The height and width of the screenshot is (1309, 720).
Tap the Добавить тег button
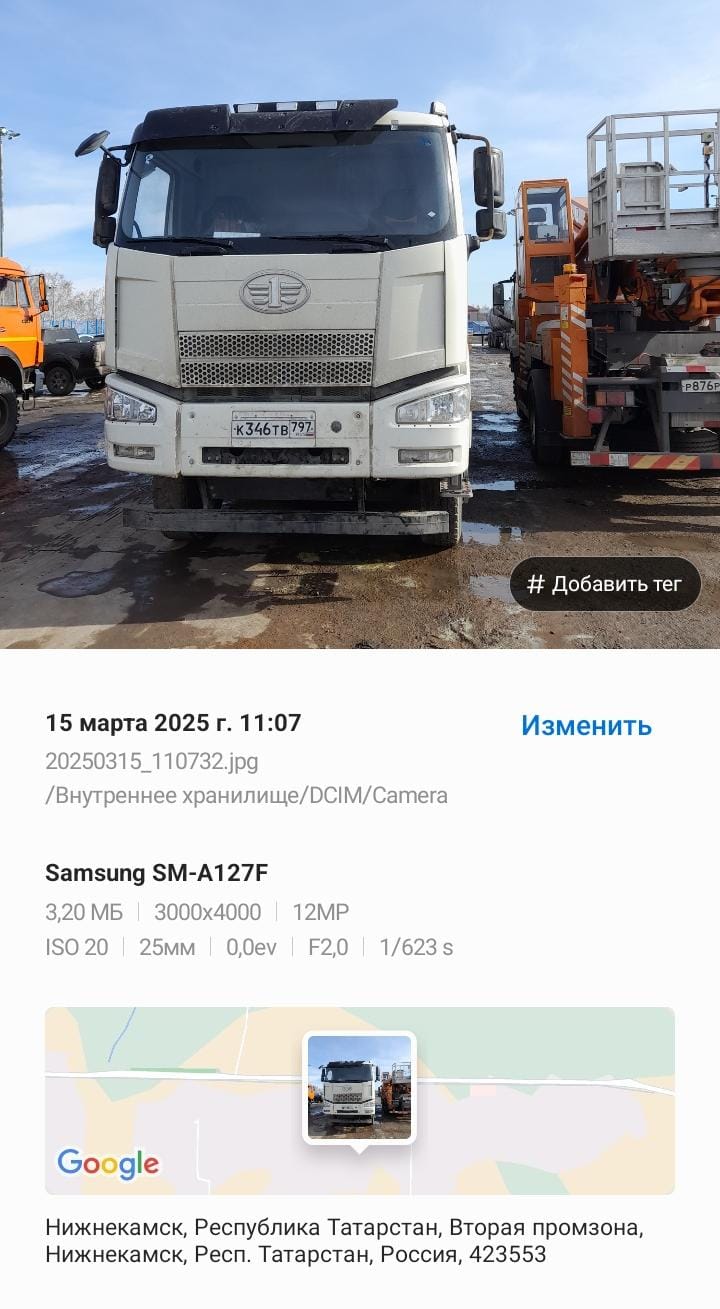point(605,584)
